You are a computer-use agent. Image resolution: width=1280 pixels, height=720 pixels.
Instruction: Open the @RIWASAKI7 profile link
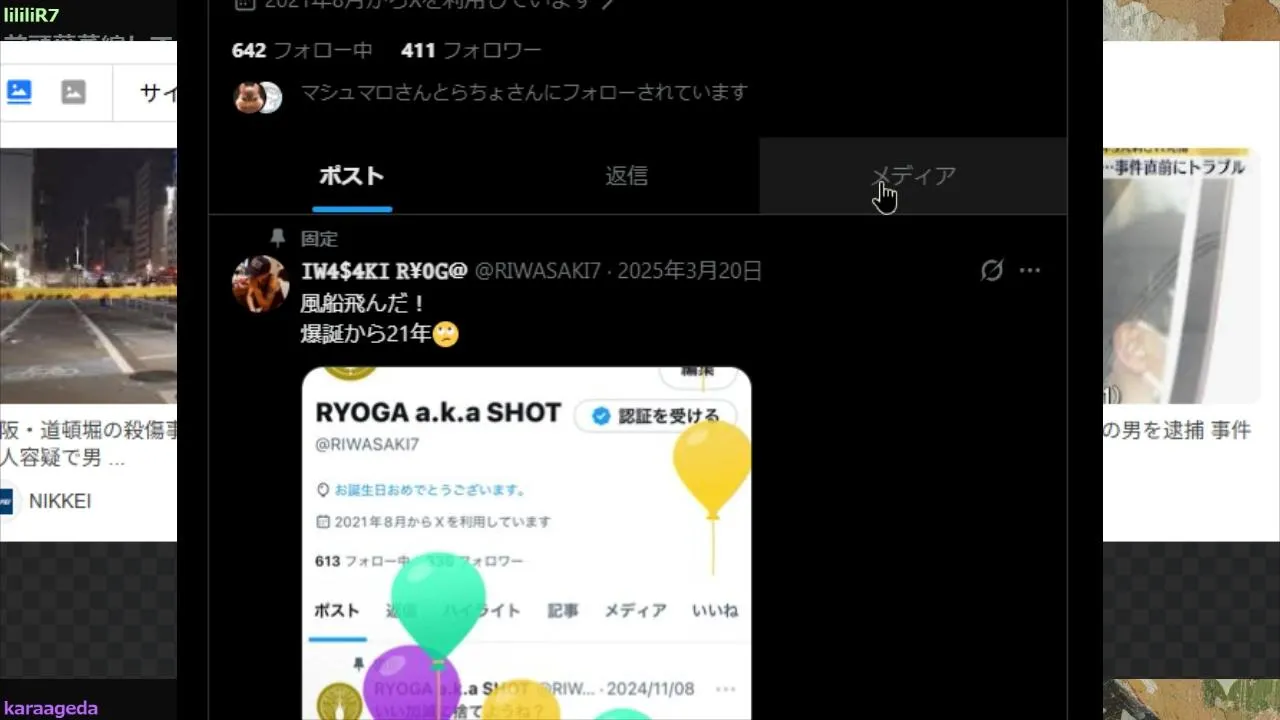point(537,271)
